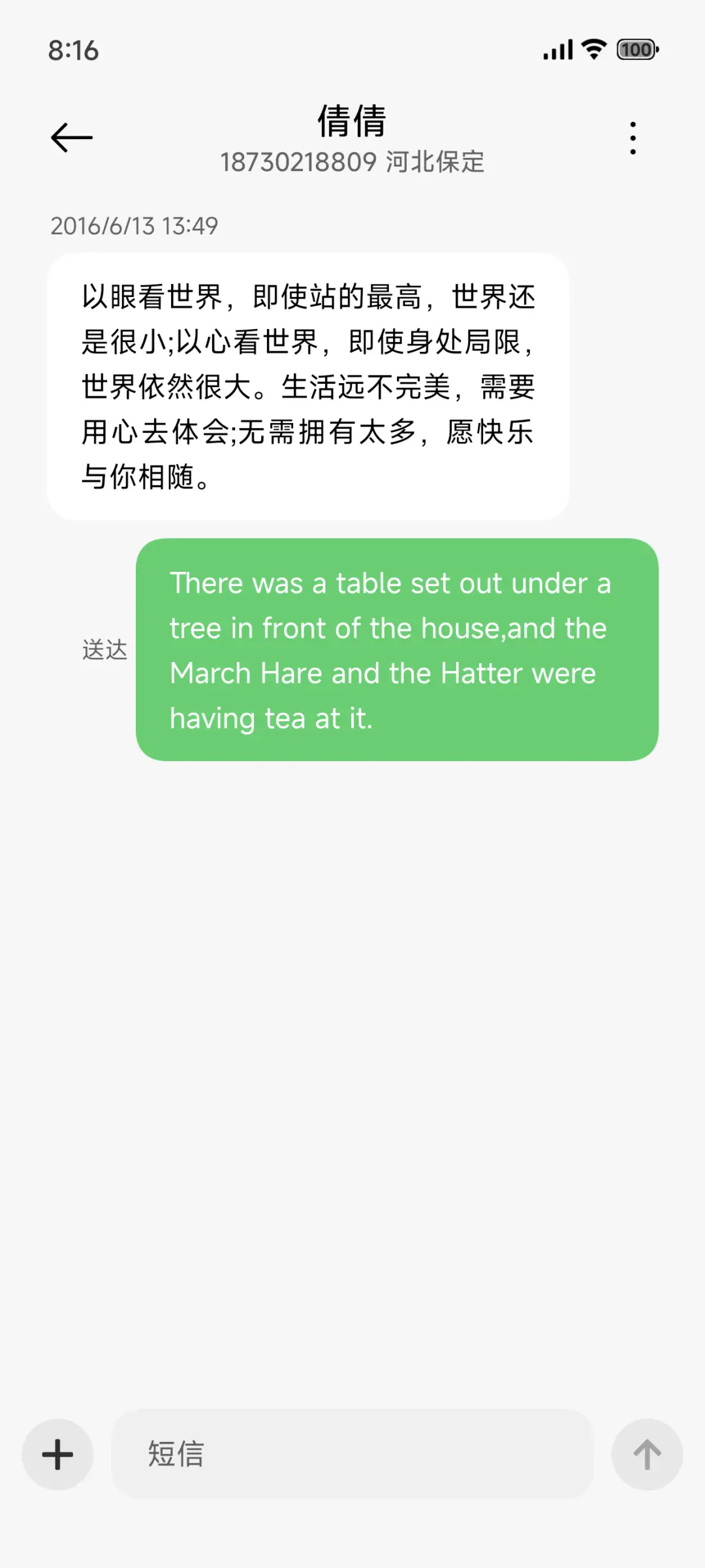This screenshot has height=1568, width=705.
Task: Tap the 送达 delivery status label
Action: [x=106, y=650]
